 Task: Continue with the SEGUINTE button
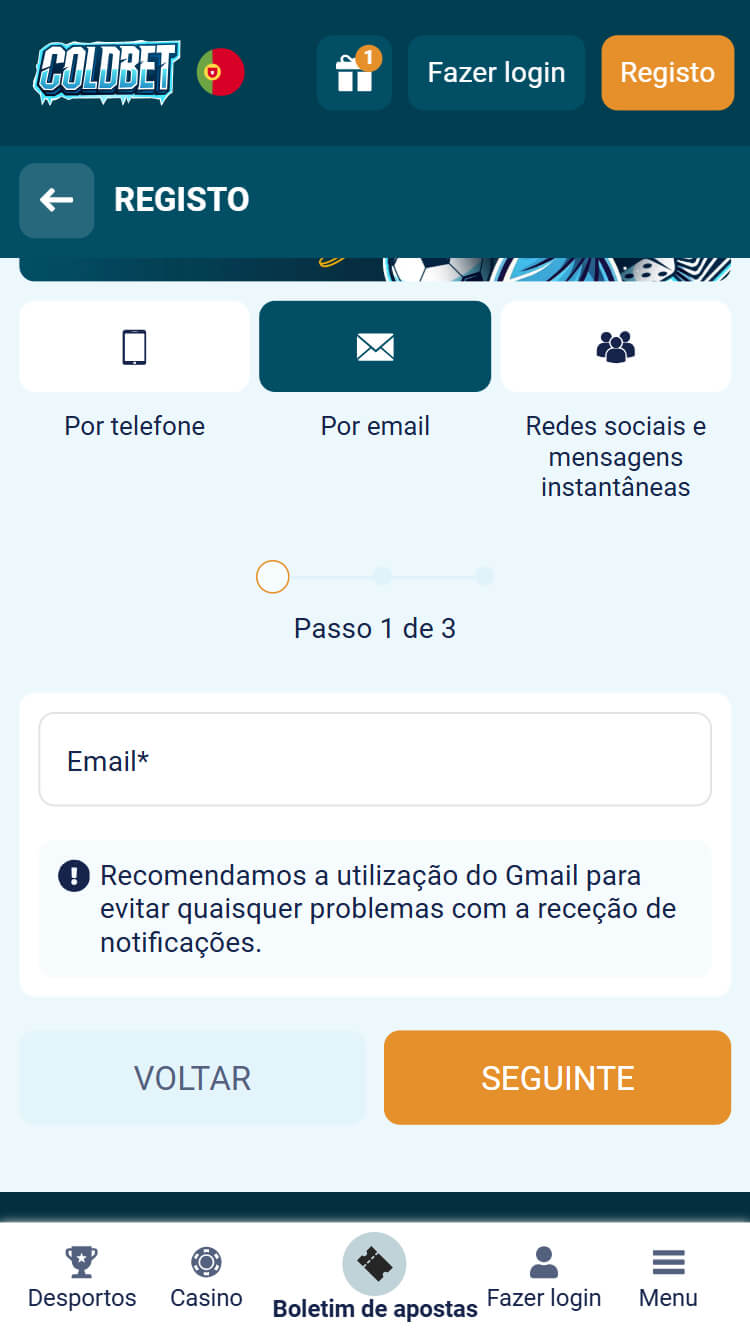(x=557, y=1078)
